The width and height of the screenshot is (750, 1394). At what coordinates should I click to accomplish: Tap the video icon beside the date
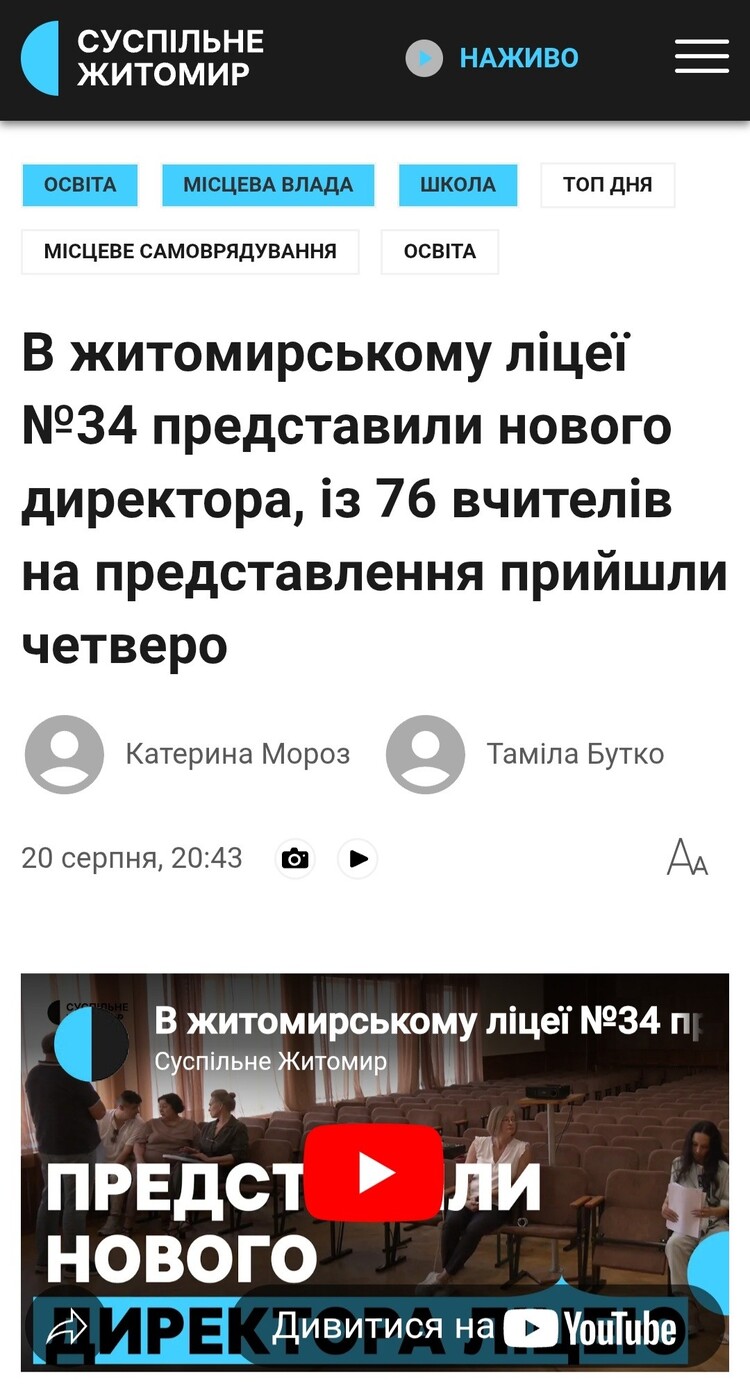coord(358,858)
